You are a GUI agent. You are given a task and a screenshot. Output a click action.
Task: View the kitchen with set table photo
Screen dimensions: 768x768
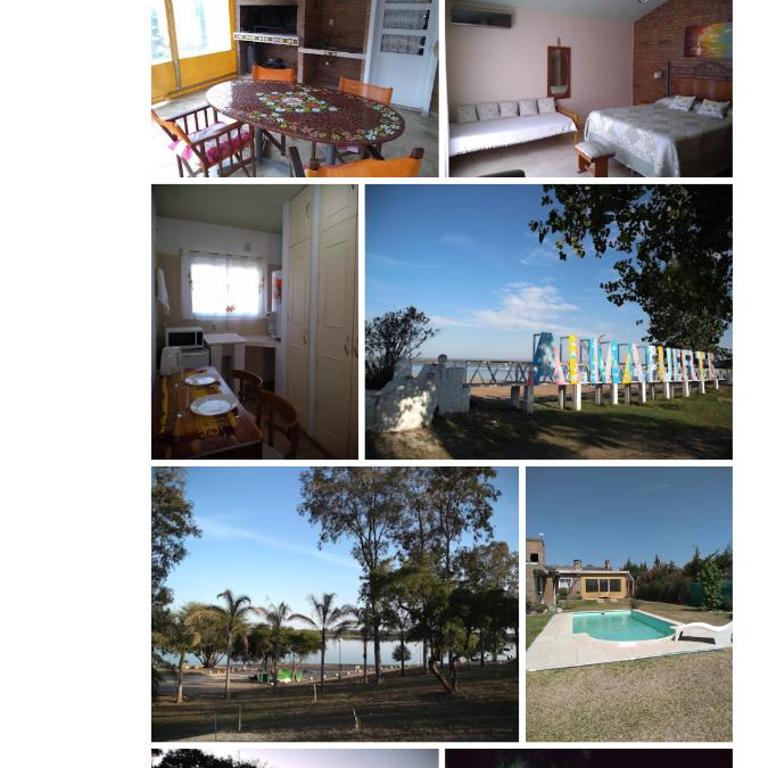click(x=255, y=322)
